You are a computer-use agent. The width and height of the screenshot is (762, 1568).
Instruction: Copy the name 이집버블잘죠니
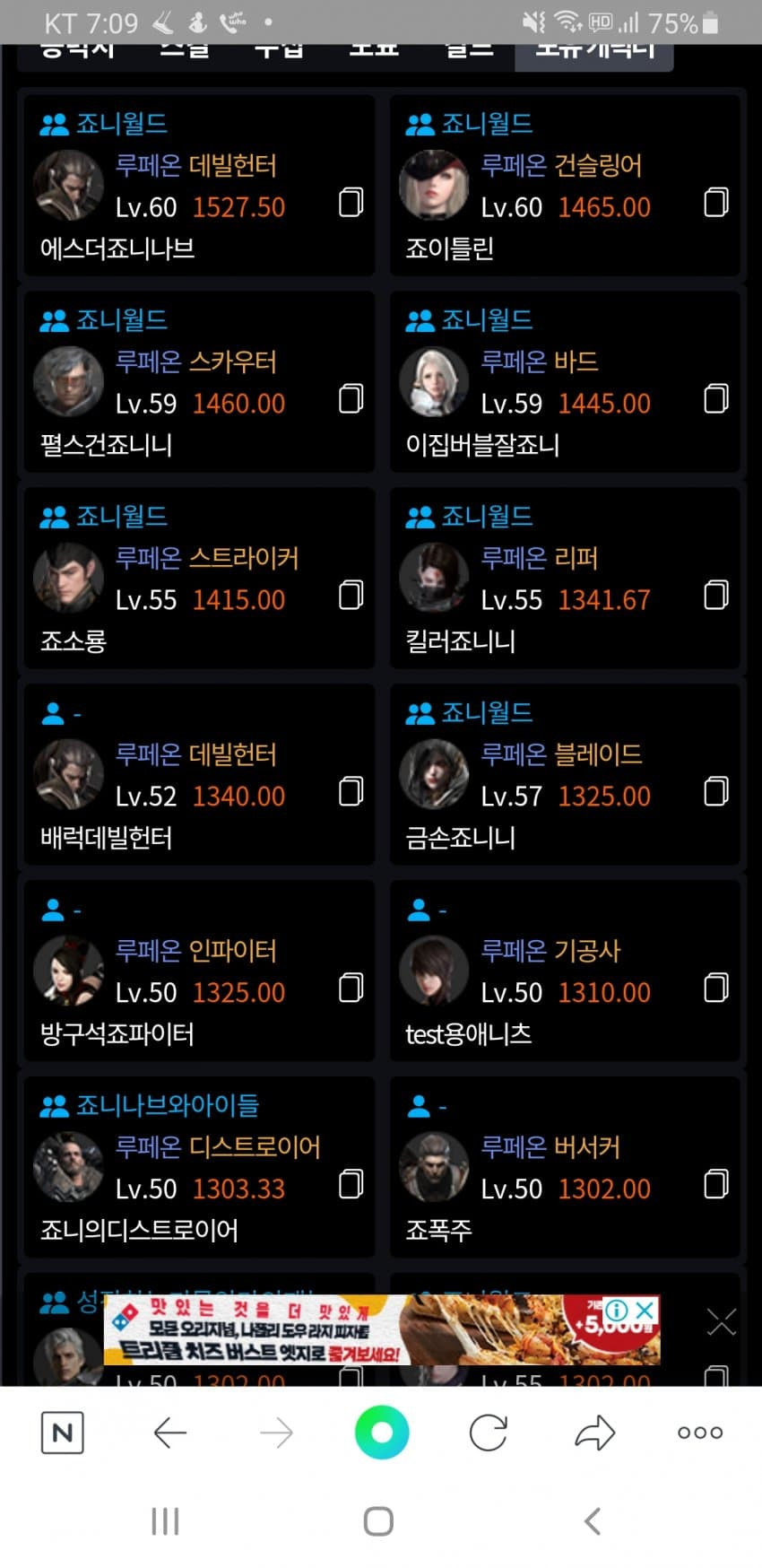715,398
